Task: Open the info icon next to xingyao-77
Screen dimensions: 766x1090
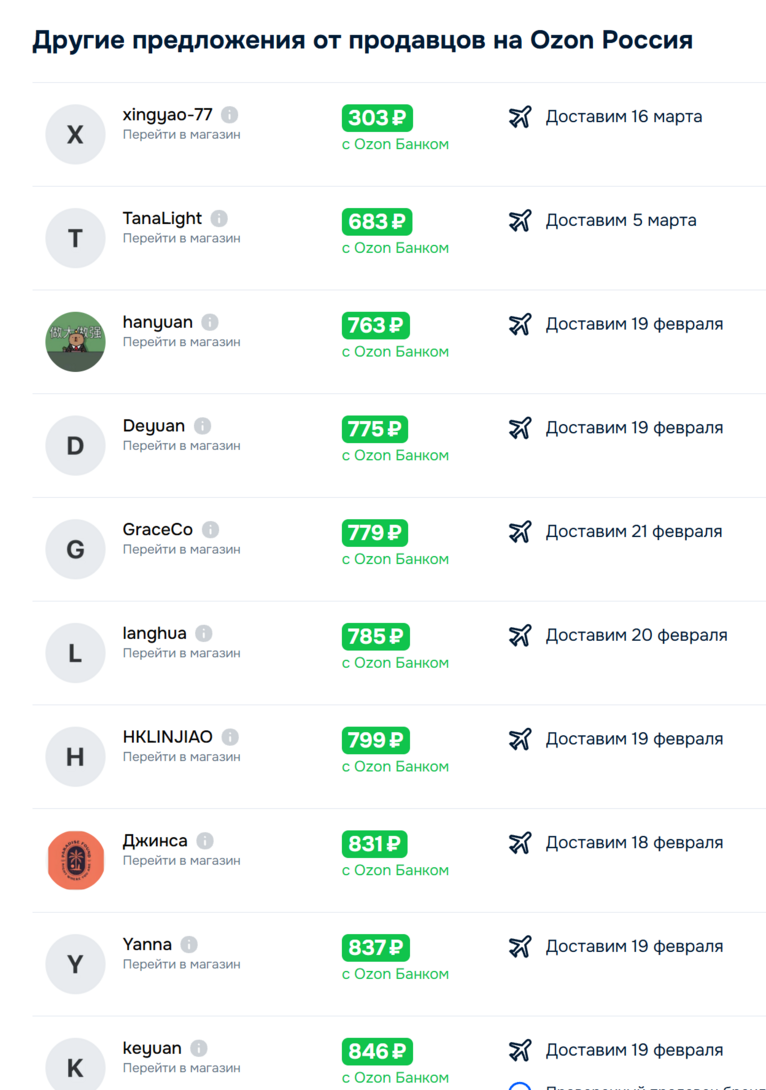Action: coord(230,115)
